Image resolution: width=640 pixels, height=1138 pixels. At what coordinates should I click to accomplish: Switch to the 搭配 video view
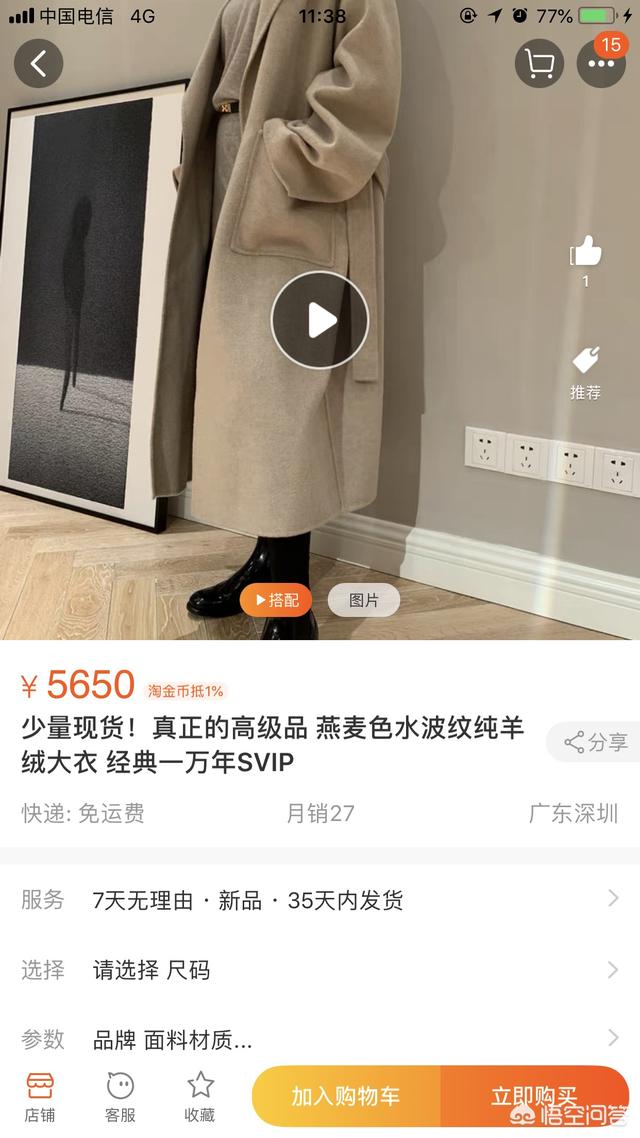click(276, 600)
